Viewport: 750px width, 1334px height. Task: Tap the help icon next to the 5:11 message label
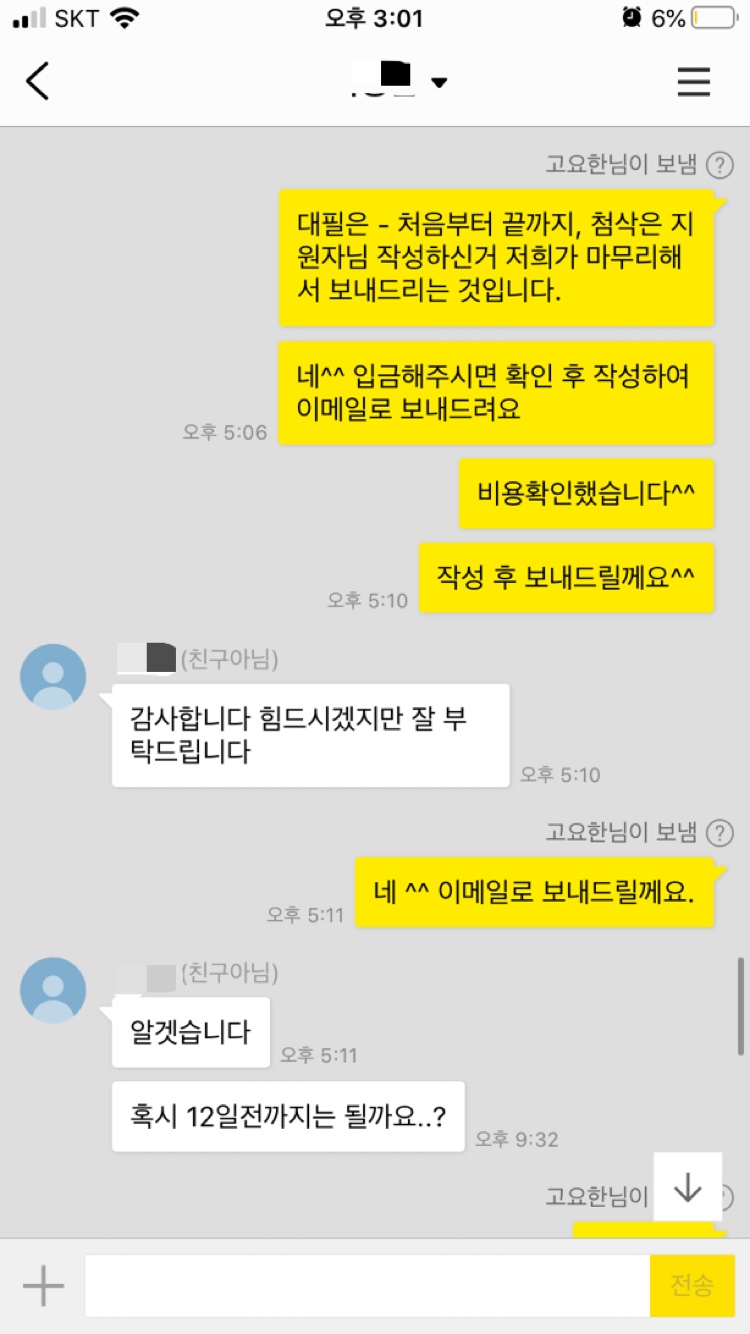pos(719,832)
